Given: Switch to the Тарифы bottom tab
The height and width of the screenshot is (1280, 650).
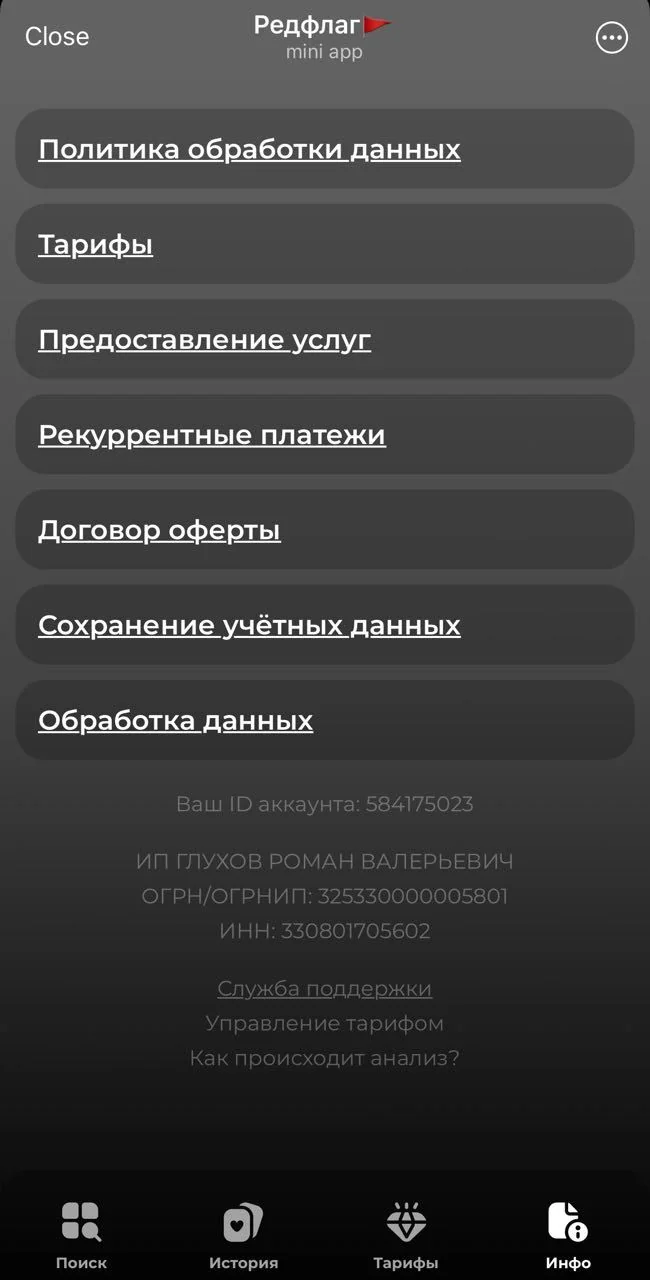Looking at the screenshot, I should (x=406, y=1235).
